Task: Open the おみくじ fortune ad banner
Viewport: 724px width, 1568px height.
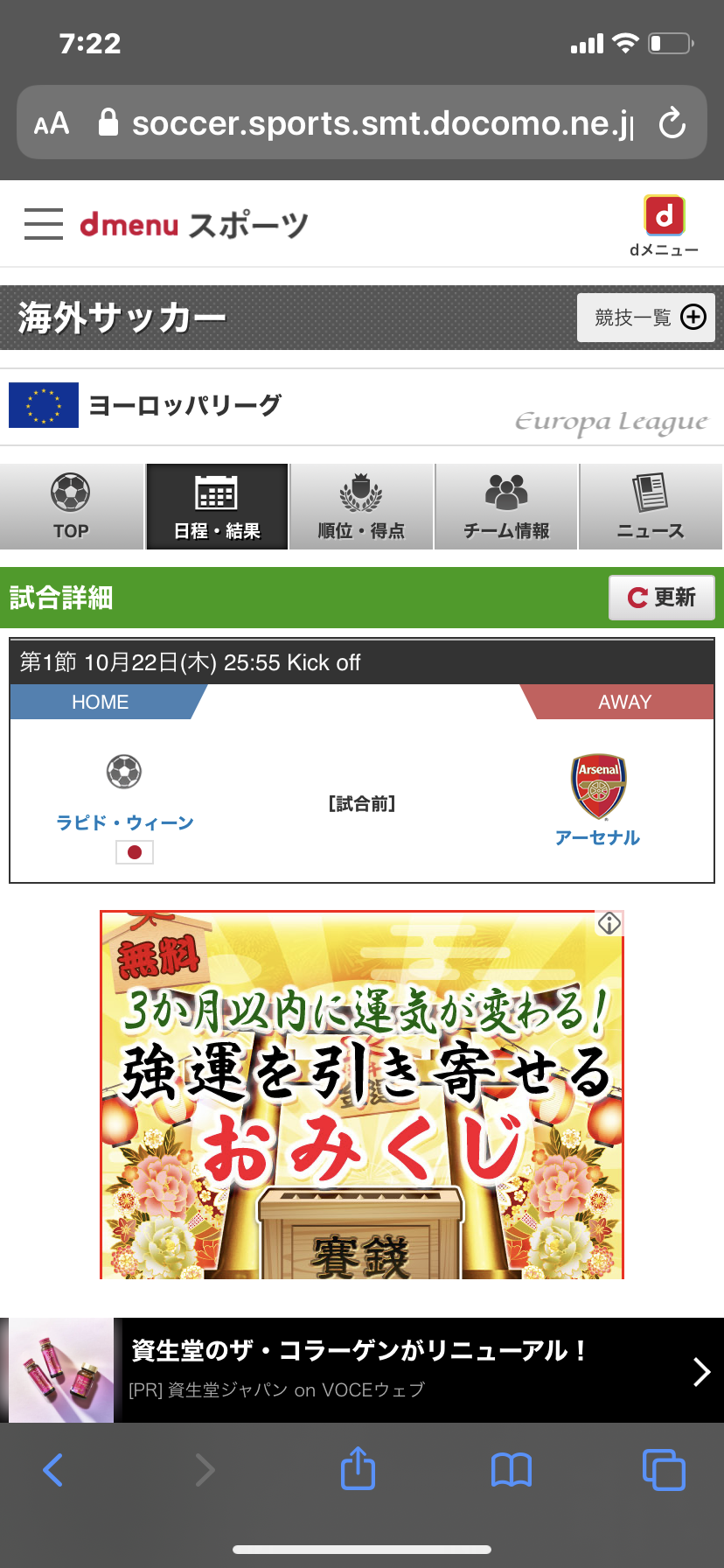Action: pyautogui.click(x=362, y=1094)
